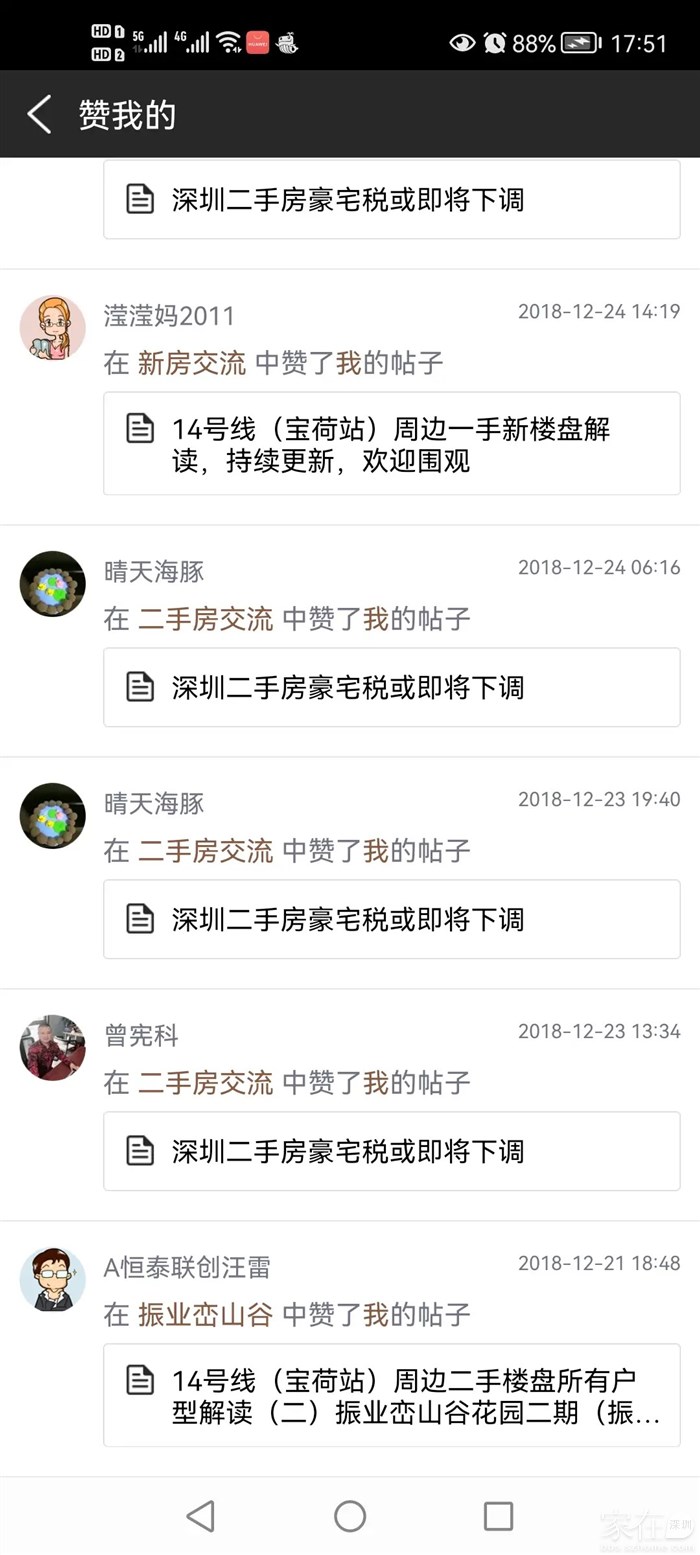View 晴天海豚's avatar on the 2018-12-24 06:16 like
This screenshot has width=700, height=1555.
point(52,583)
